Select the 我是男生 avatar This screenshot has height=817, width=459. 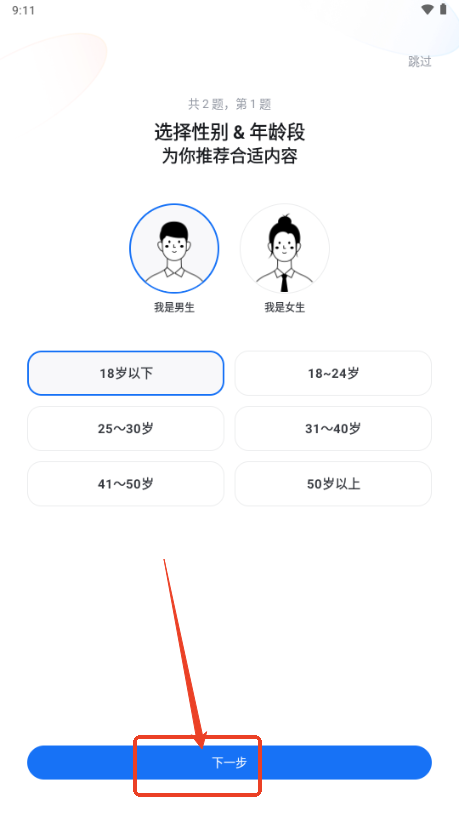[x=174, y=249]
